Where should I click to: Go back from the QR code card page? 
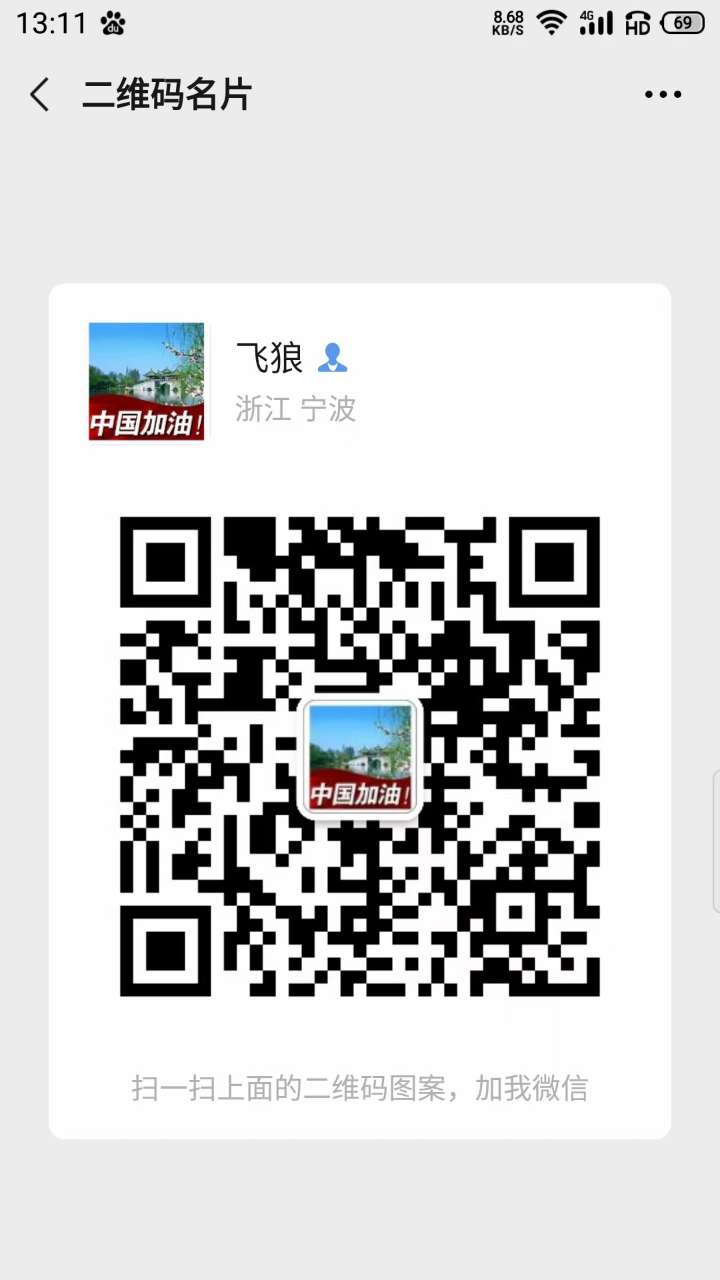point(40,95)
